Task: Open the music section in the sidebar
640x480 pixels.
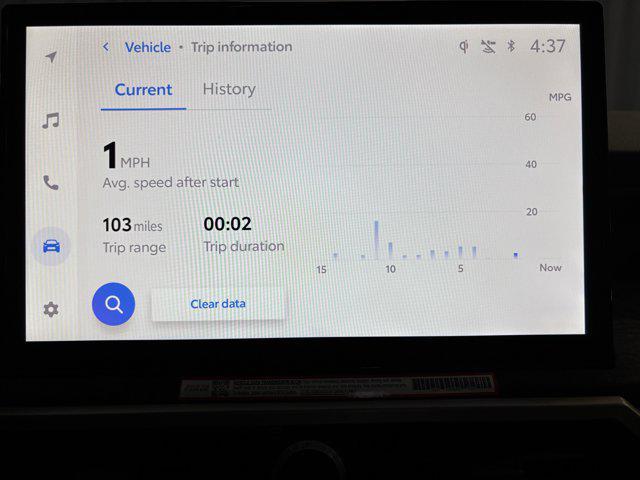Action: [51, 121]
